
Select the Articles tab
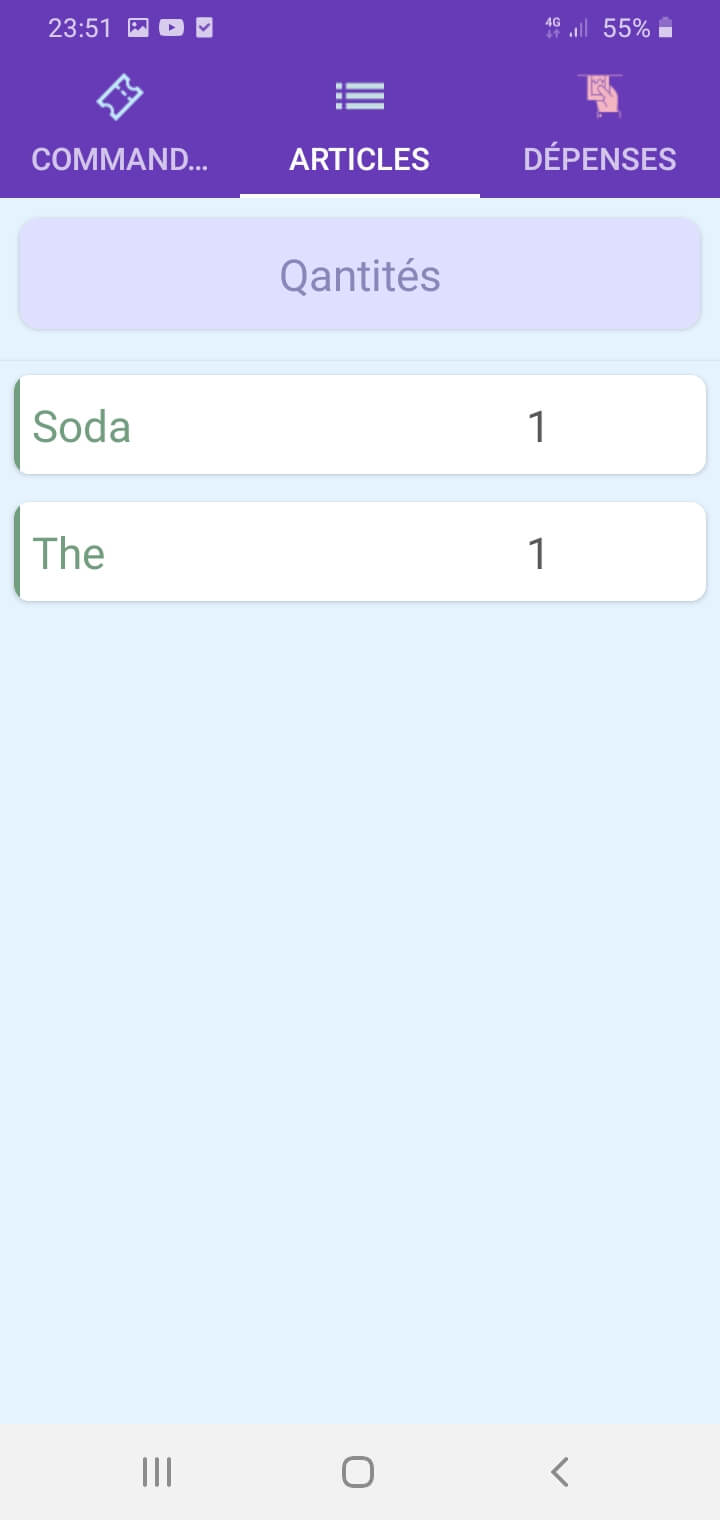(360, 130)
